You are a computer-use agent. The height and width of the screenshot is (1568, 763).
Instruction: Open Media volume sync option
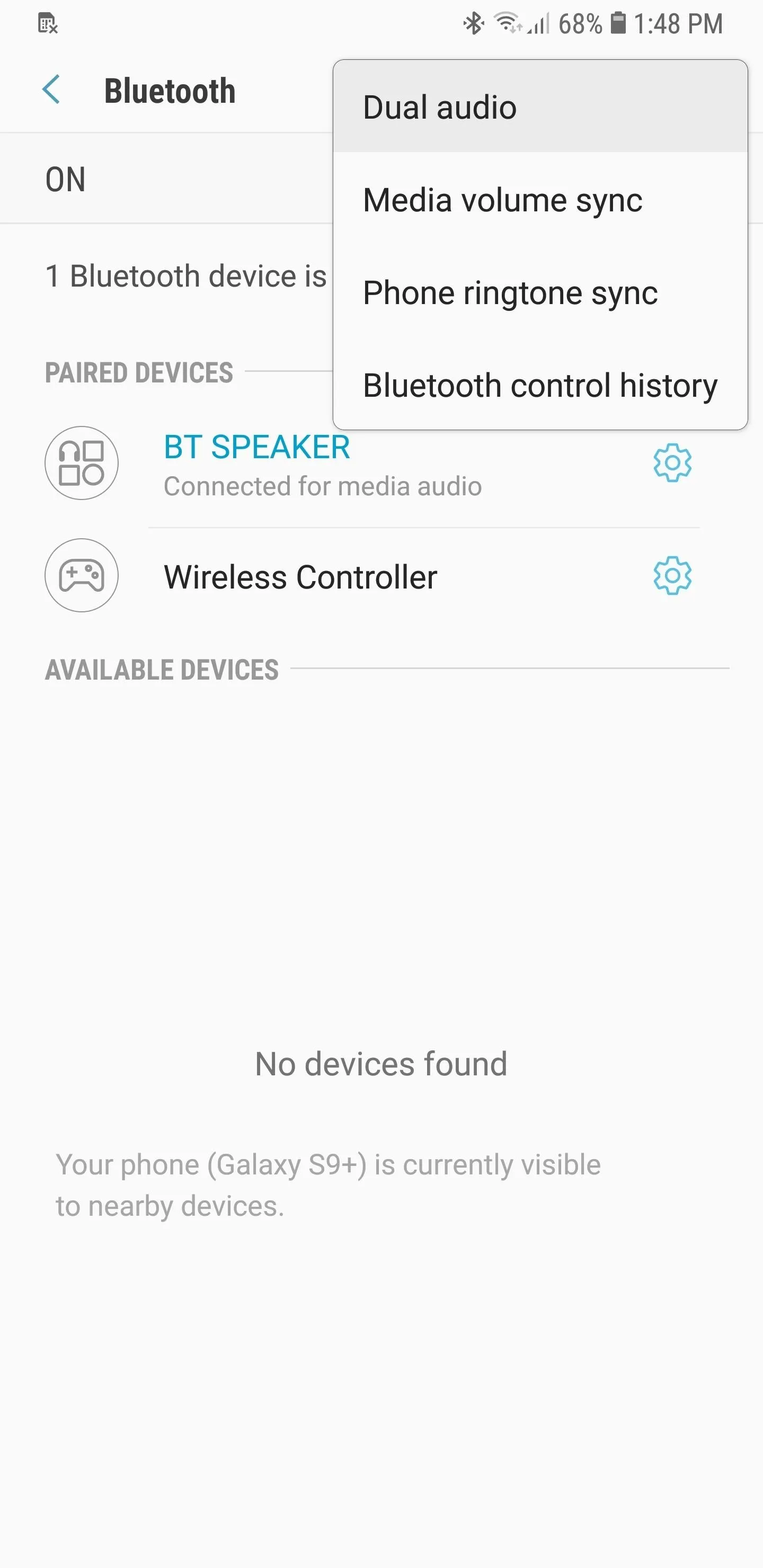(539, 200)
